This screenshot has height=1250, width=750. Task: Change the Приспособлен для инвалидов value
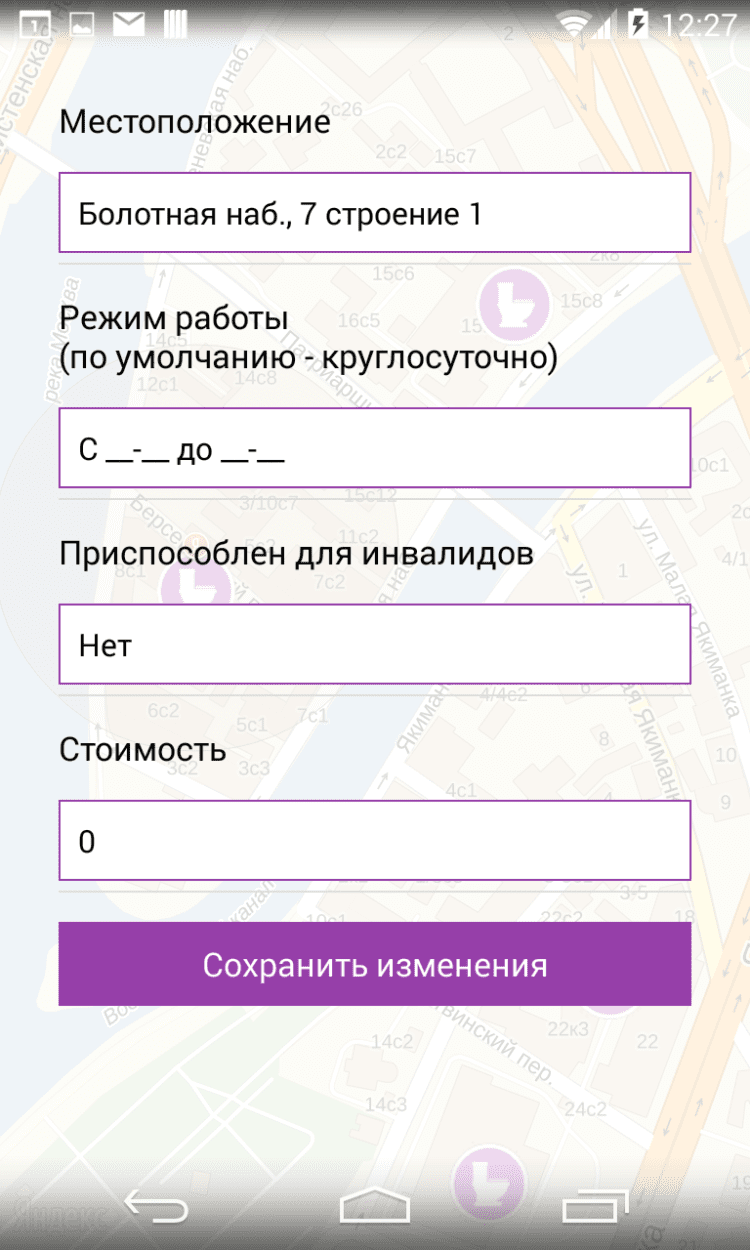[374, 645]
